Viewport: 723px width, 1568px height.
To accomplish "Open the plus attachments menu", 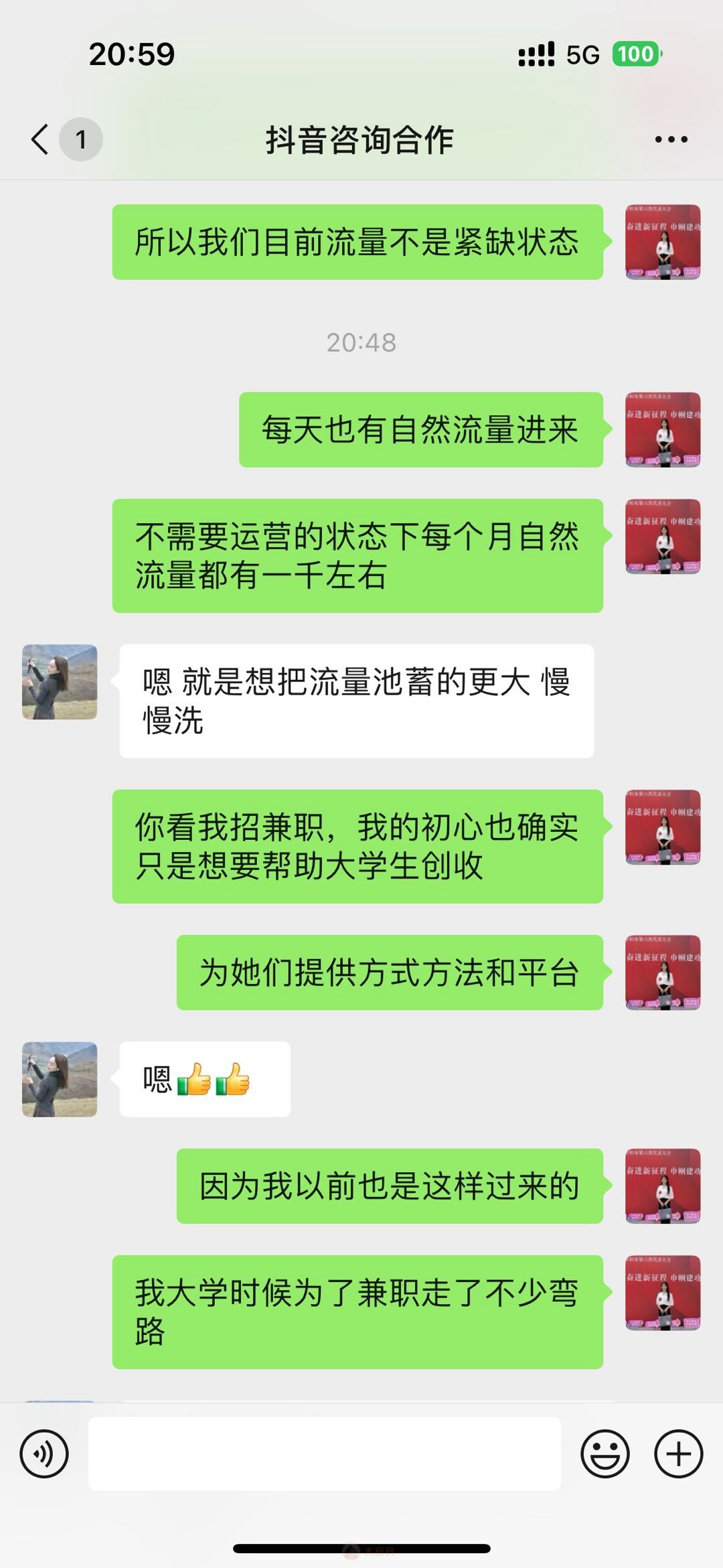I will [x=678, y=1453].
